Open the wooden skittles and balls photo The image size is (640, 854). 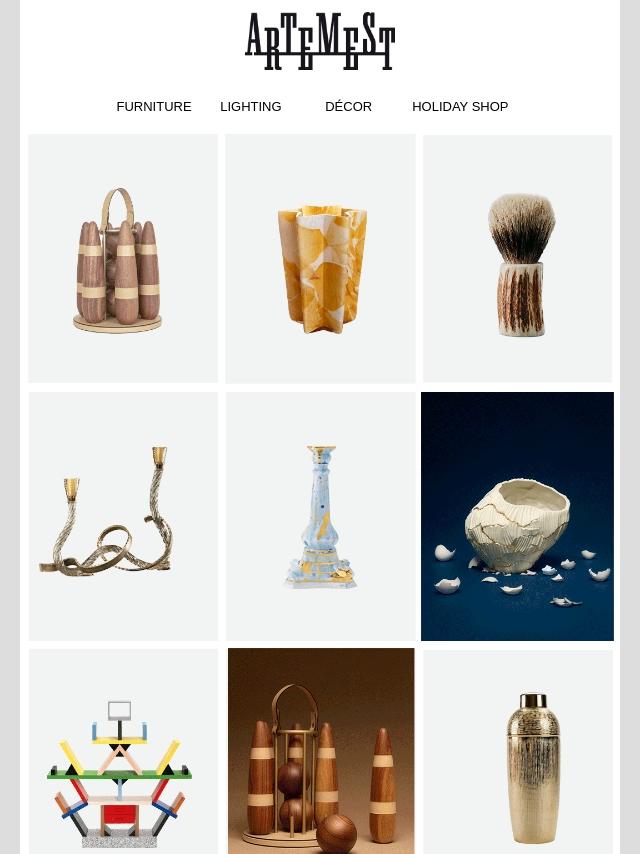coord(320,752)
